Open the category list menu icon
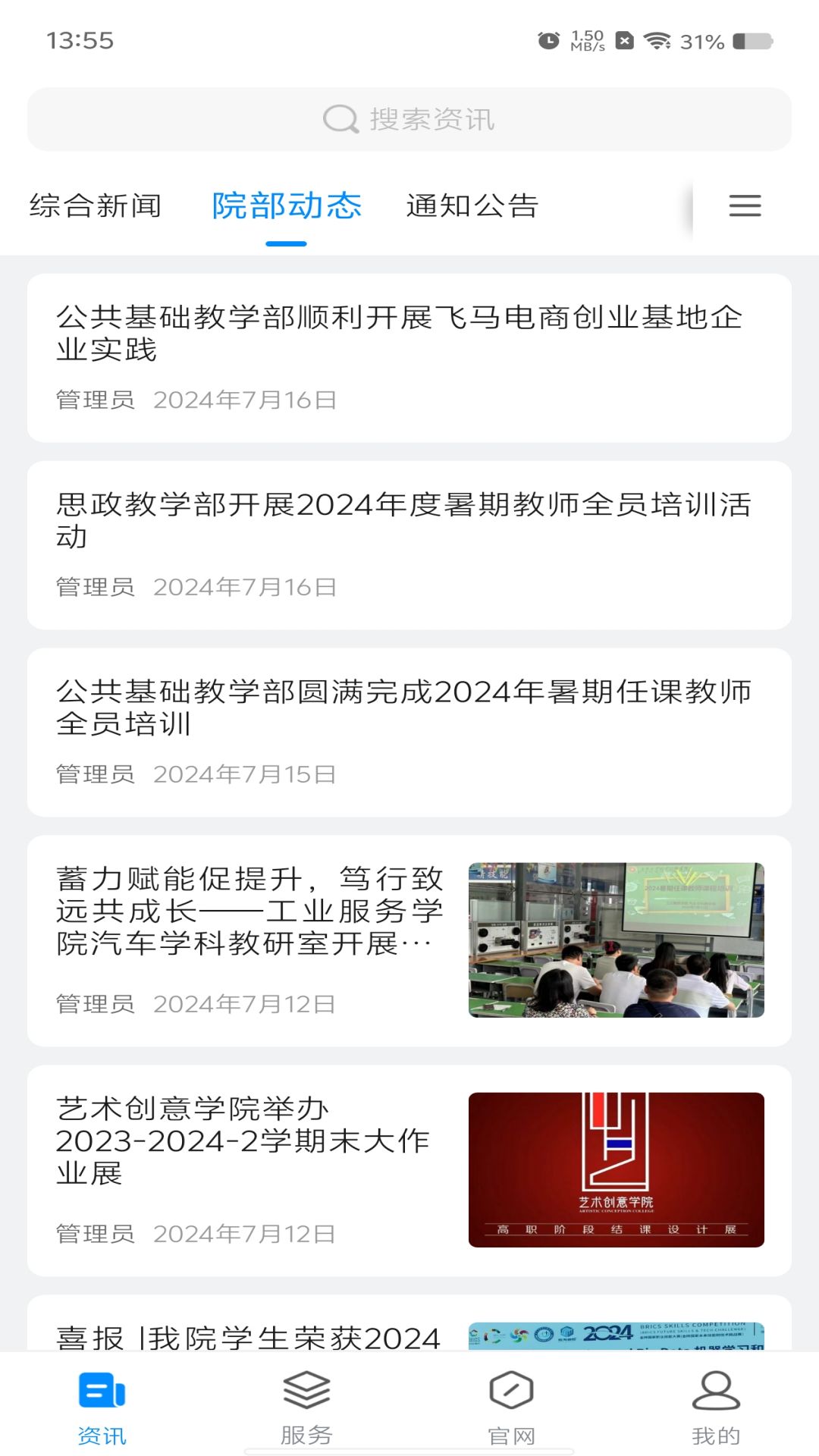The image size is (819, 1456). click(x=745, y=206)
